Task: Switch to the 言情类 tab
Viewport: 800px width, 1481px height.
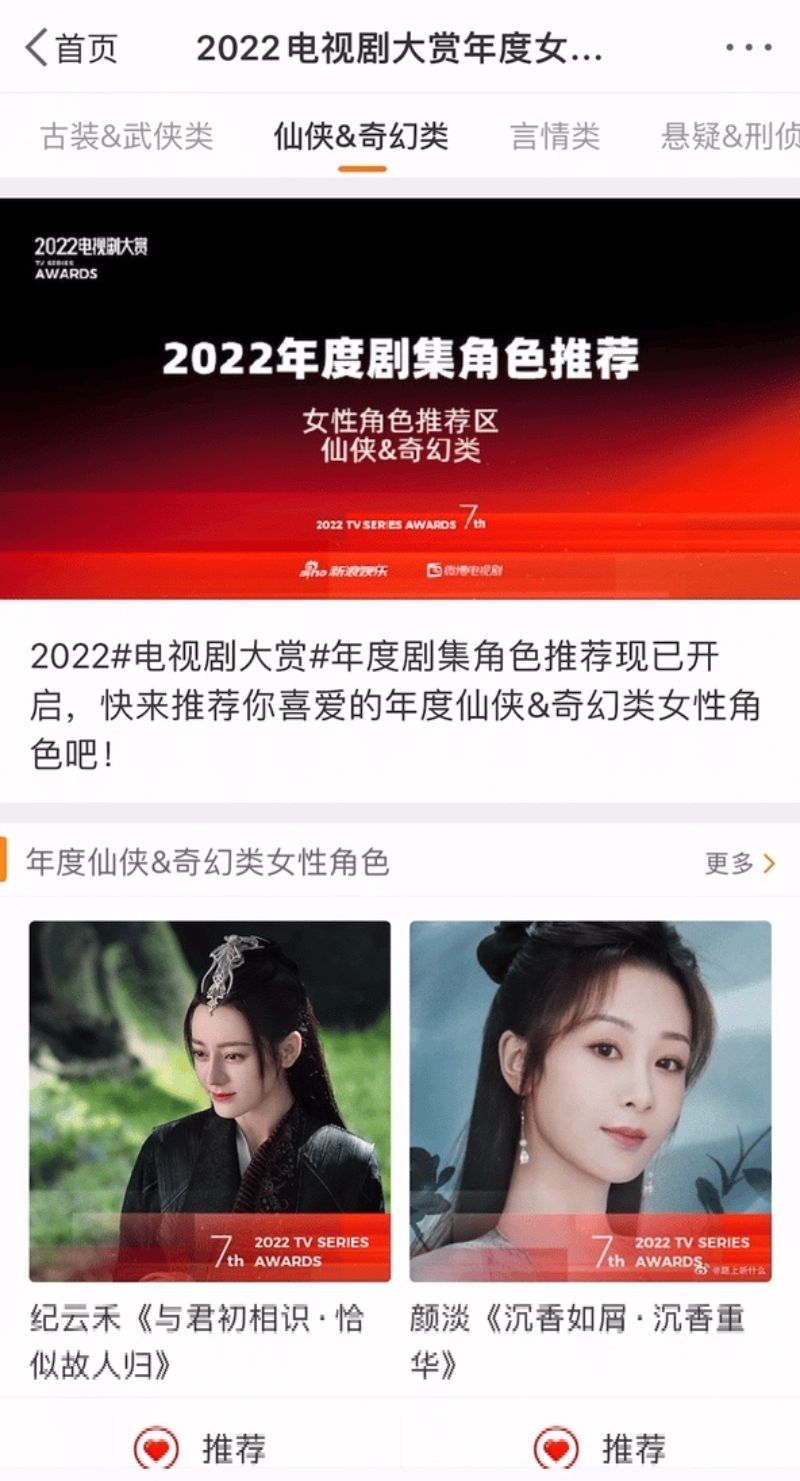Action: pyautogui.click(x=555, y=136)
